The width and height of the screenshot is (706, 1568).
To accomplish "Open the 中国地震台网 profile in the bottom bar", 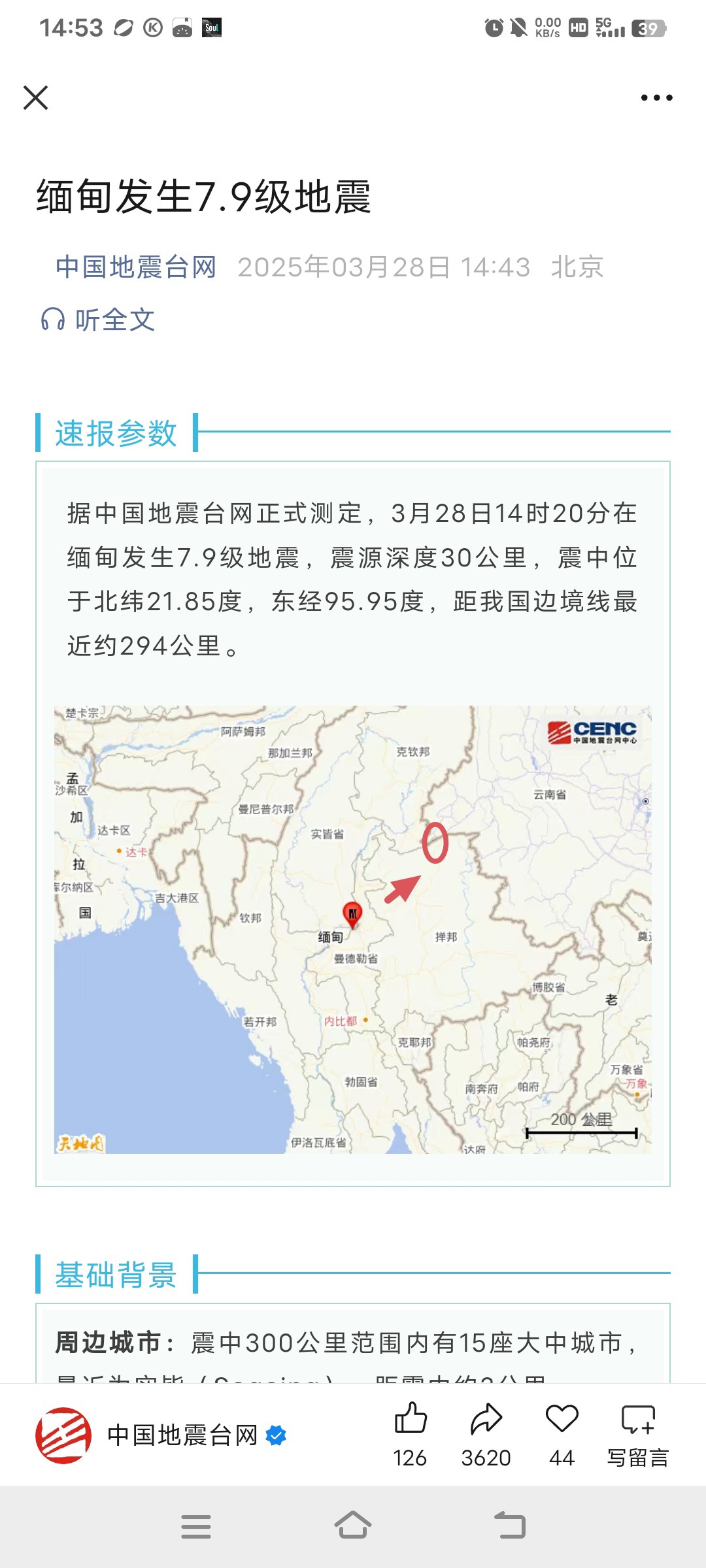I will tap(161, 1436).
